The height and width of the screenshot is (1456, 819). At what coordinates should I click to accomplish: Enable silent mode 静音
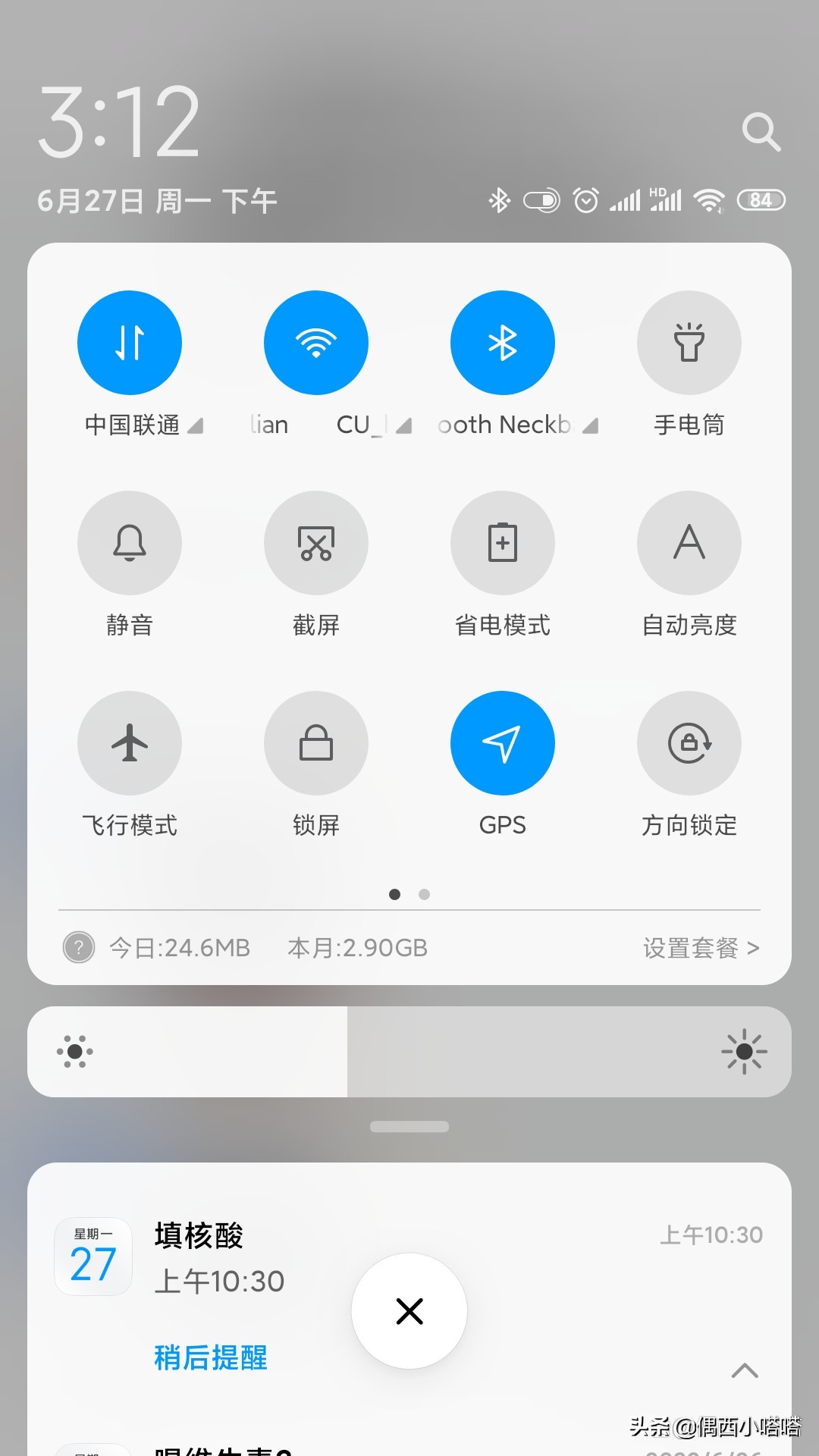pyautogui.click(x=130, y=543)
